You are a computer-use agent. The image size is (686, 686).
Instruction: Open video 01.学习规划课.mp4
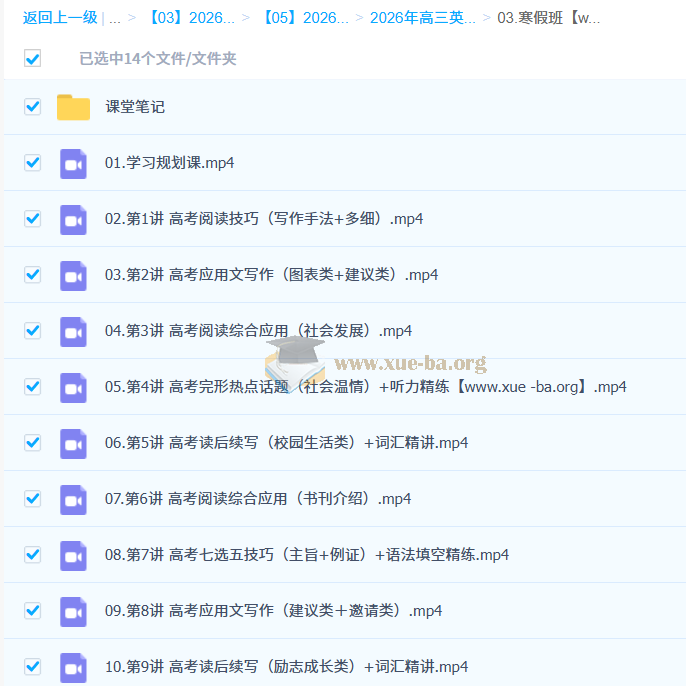pos(169,163)
